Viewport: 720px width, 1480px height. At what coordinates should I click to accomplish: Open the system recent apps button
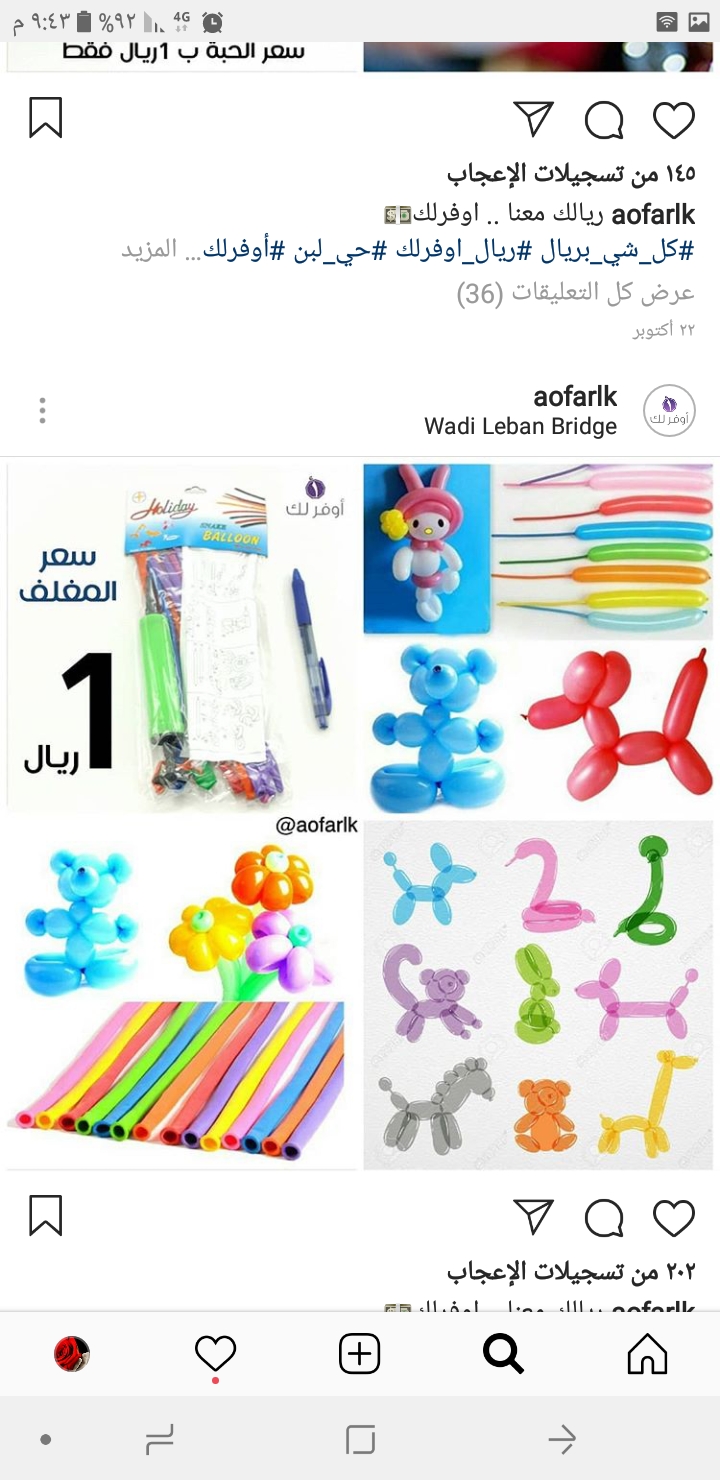click(160, 1440)
